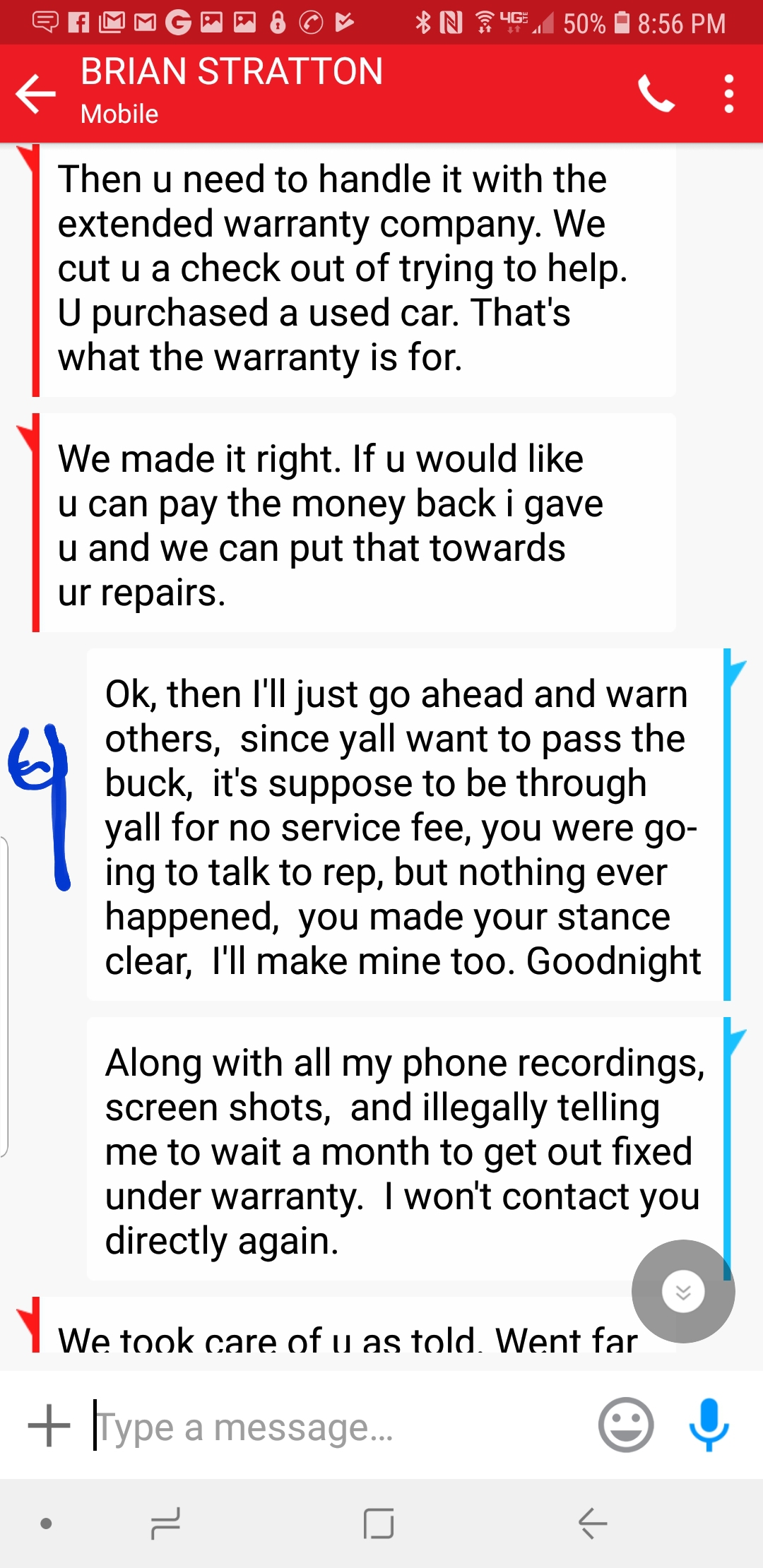Go back from Brian Stratton's chat
763x1568 pixels.
[36, 93]
